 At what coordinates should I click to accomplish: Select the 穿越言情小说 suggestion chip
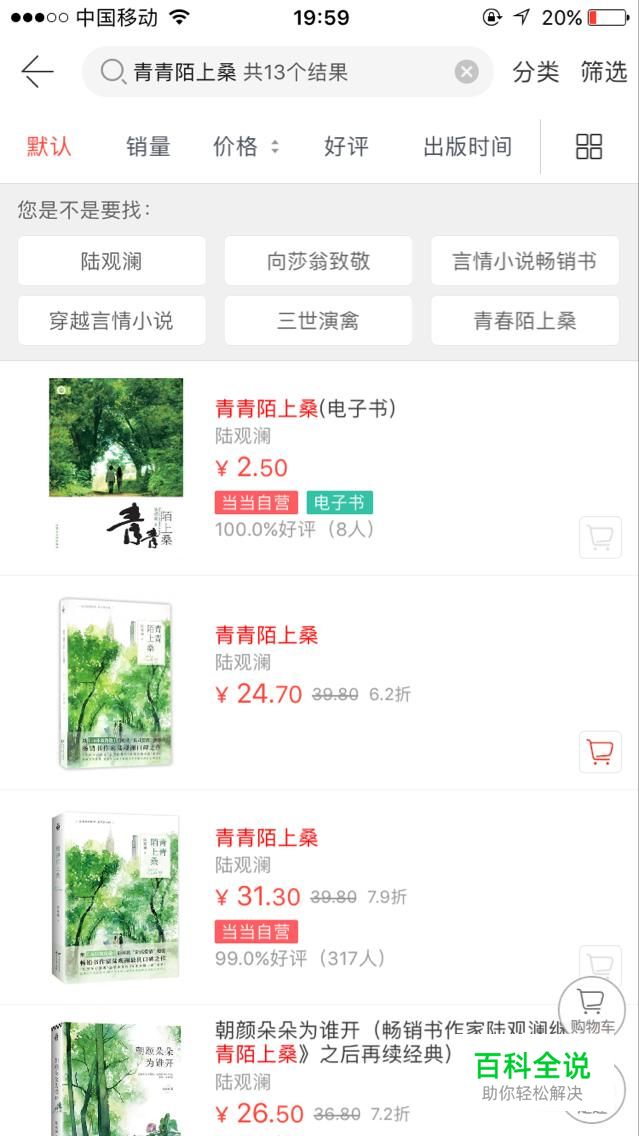111,321
